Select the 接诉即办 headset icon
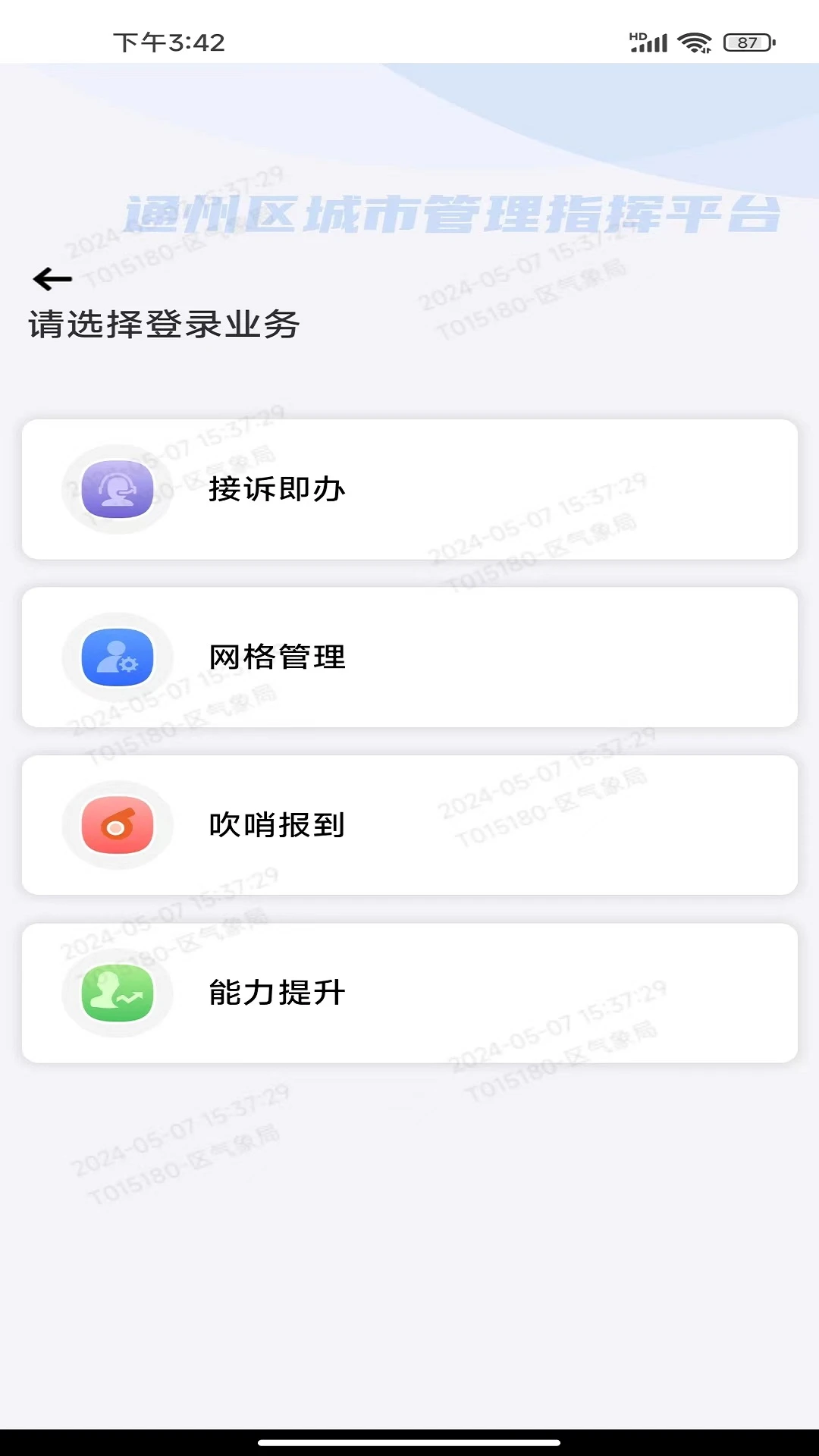 [x=118, y=490]
